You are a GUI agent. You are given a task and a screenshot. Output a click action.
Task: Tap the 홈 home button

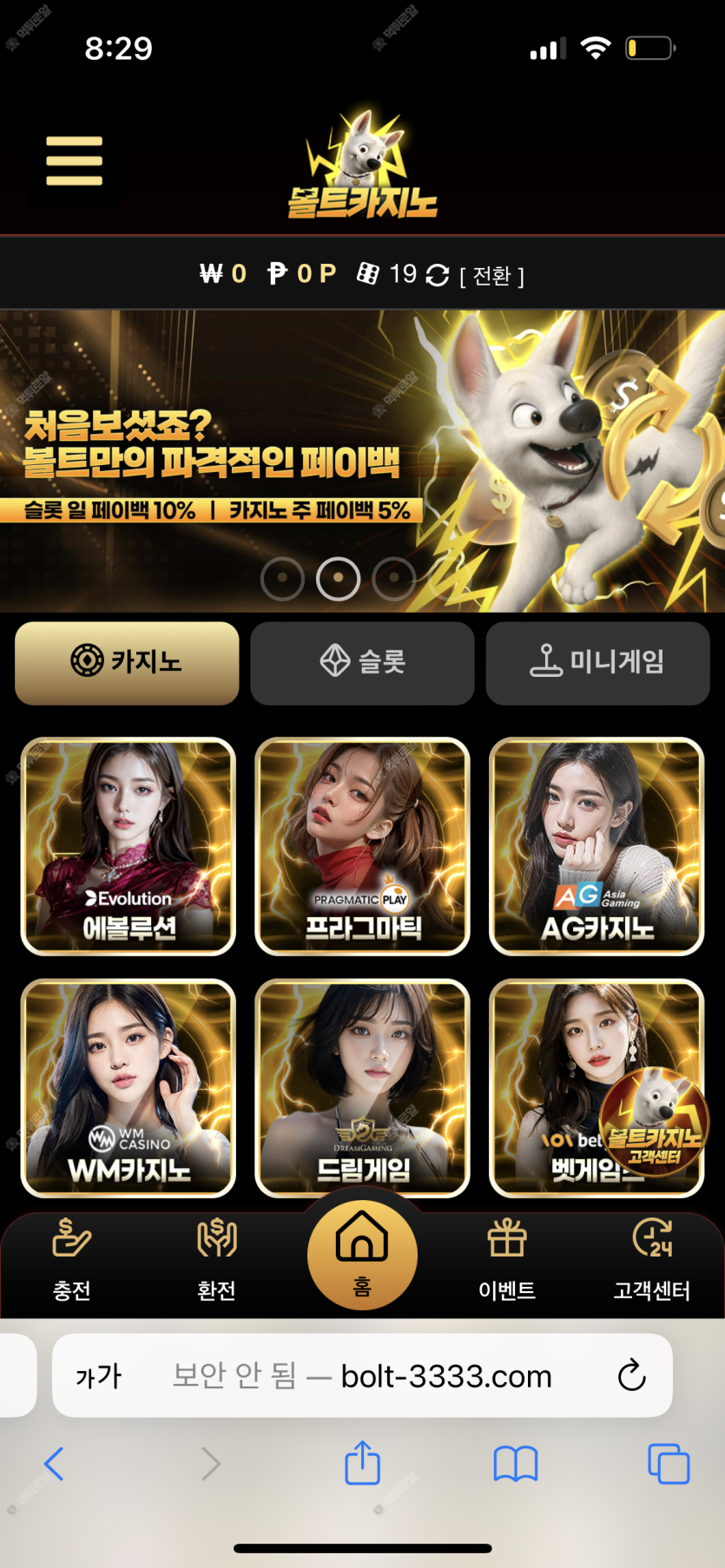pos(362,1254)
